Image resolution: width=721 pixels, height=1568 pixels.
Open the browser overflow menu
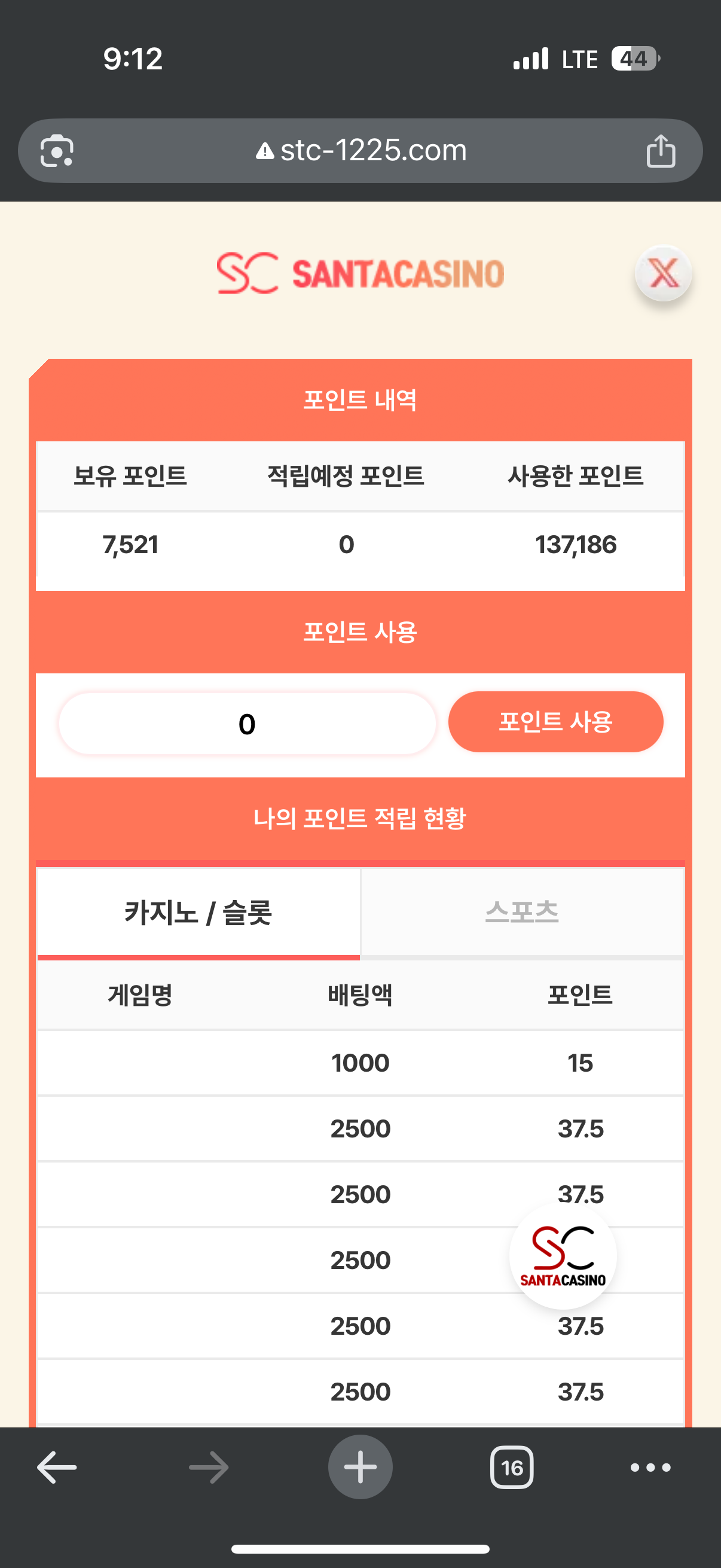[650, 1468]
